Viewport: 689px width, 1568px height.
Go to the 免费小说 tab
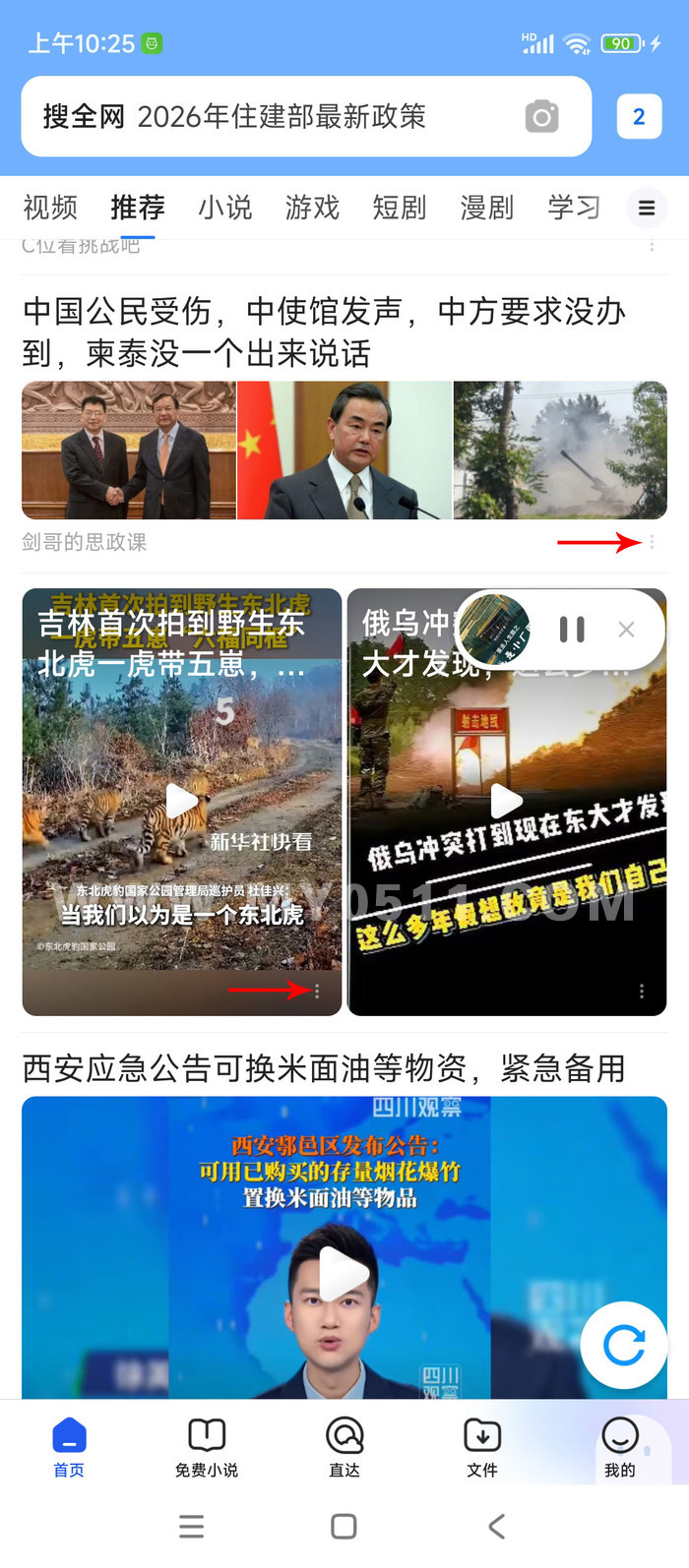coord(207,1448)
